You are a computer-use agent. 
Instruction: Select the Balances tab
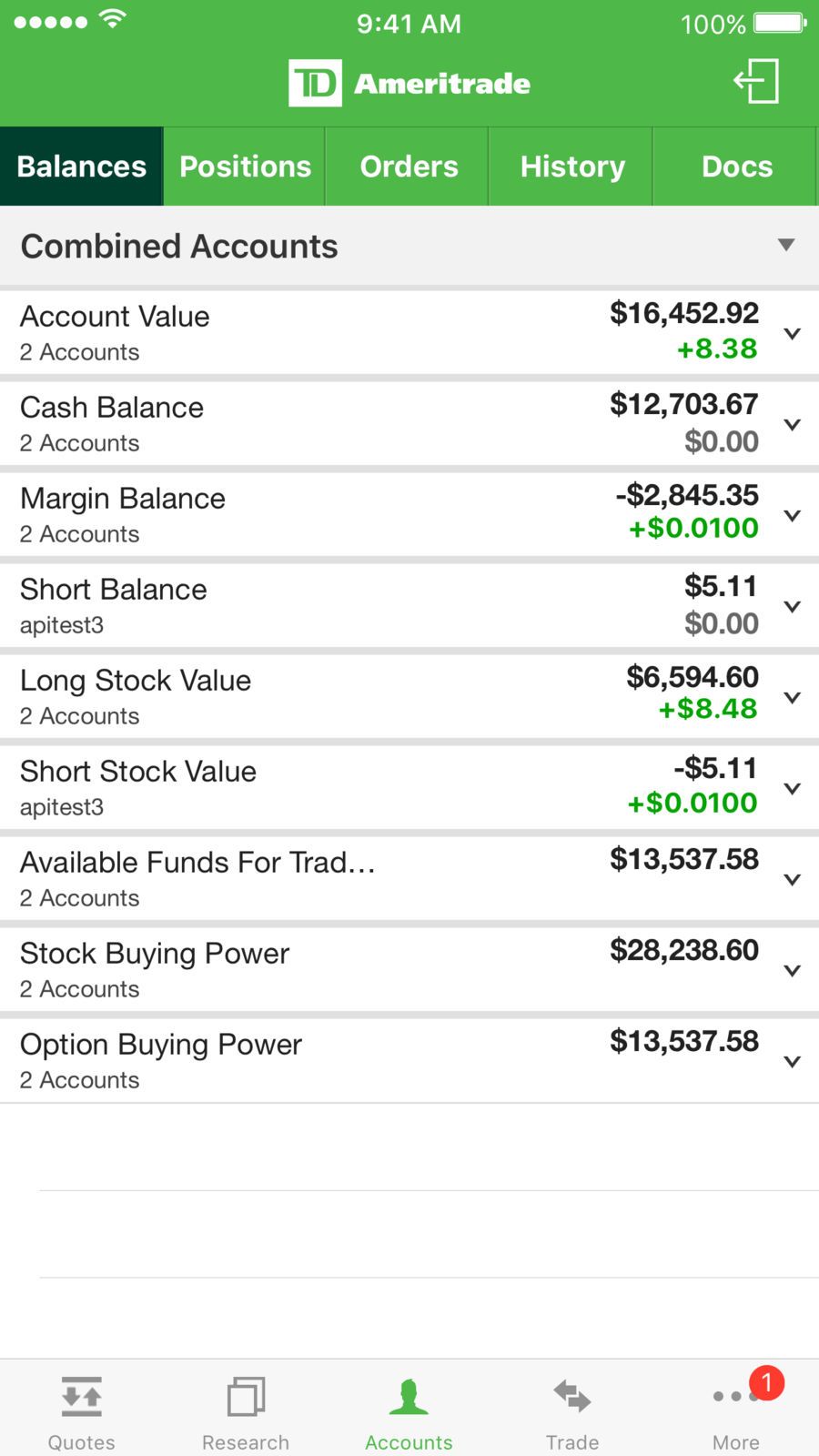click(x=82, y=167)
